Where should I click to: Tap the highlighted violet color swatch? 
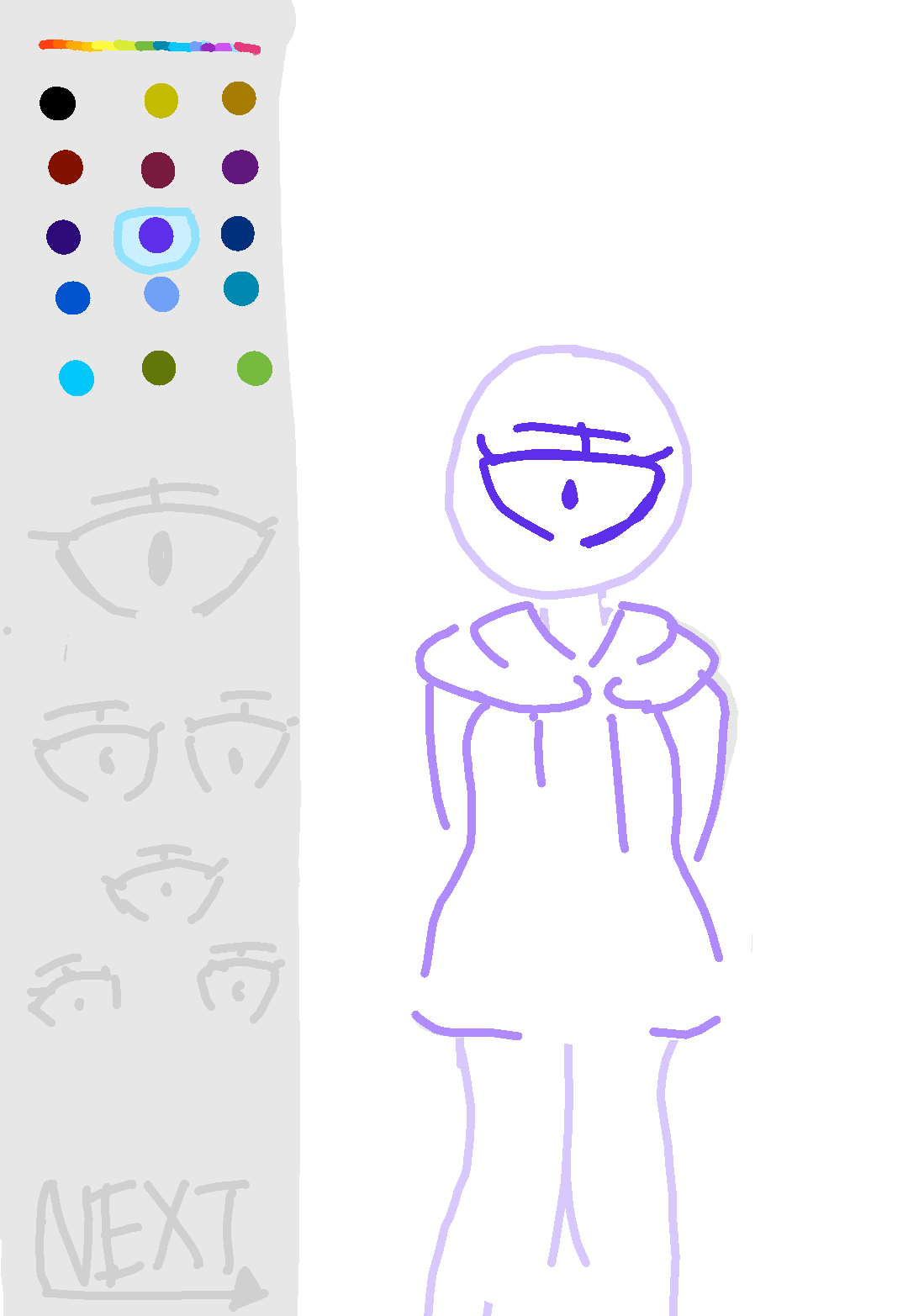click(x=156, y=235)
